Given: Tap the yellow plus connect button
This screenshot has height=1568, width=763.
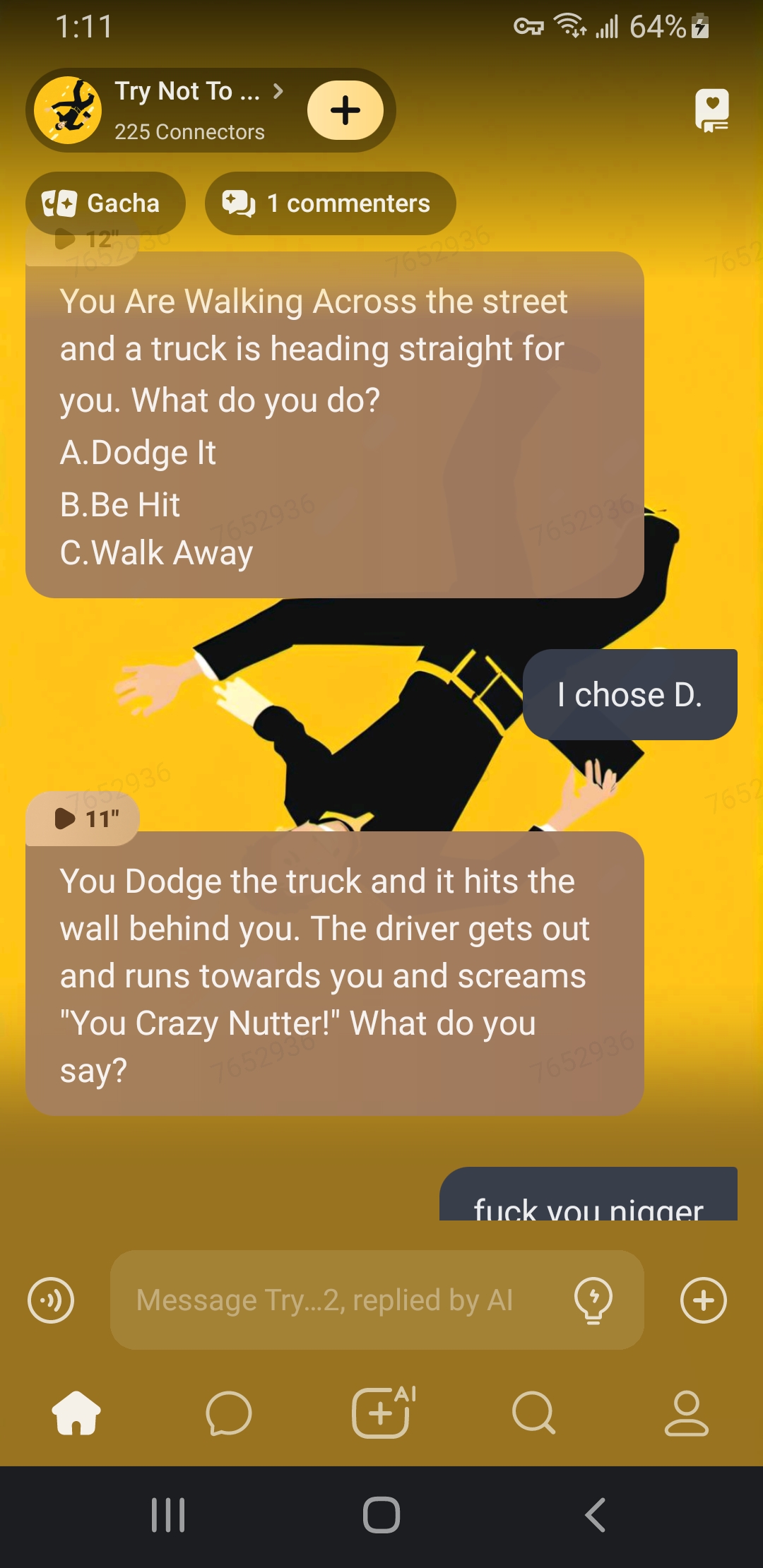Looking at the screenshot, I should (x=345, y=110).
